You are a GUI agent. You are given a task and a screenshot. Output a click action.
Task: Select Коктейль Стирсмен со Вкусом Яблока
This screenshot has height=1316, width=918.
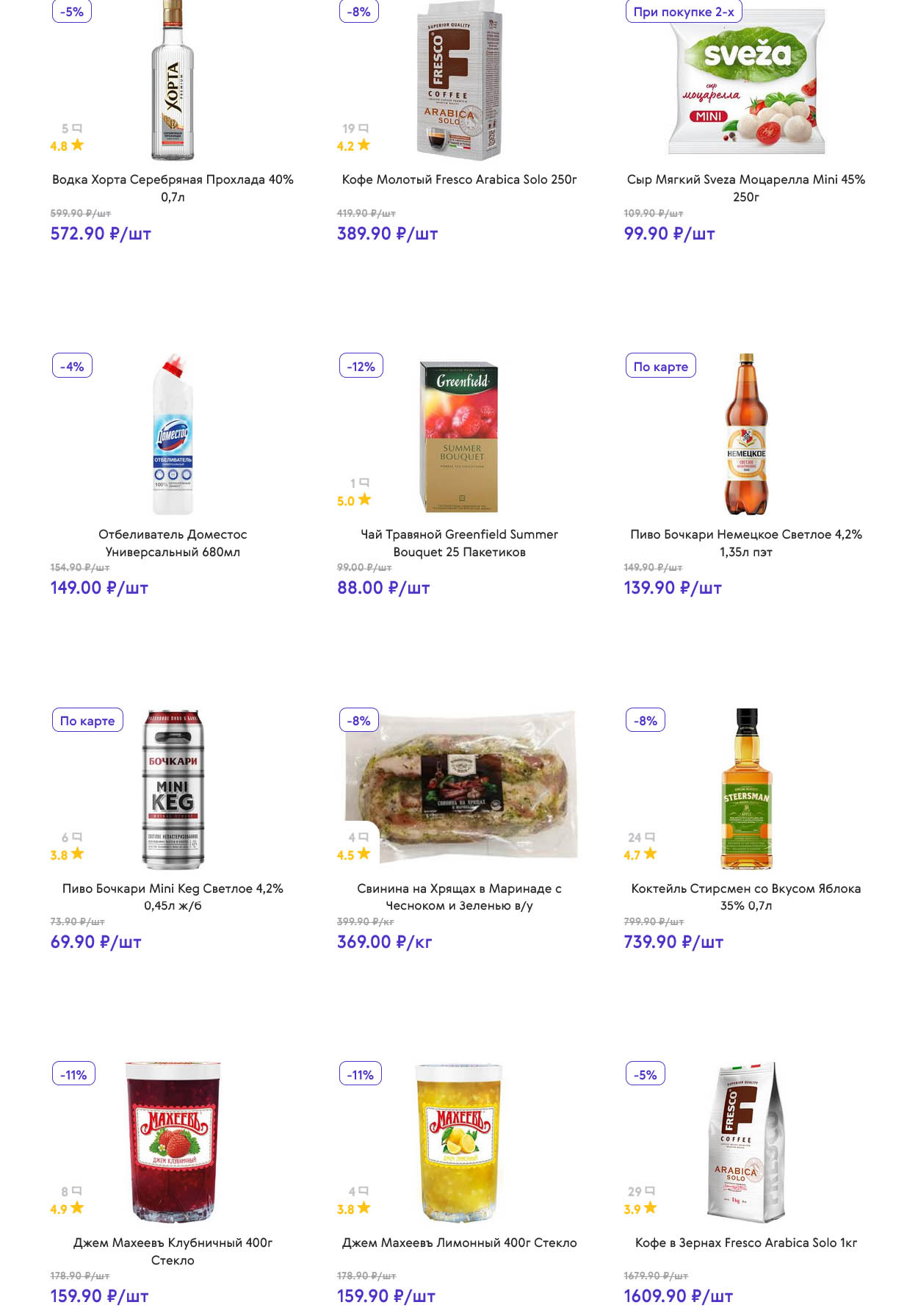click(x=745, y=897)
